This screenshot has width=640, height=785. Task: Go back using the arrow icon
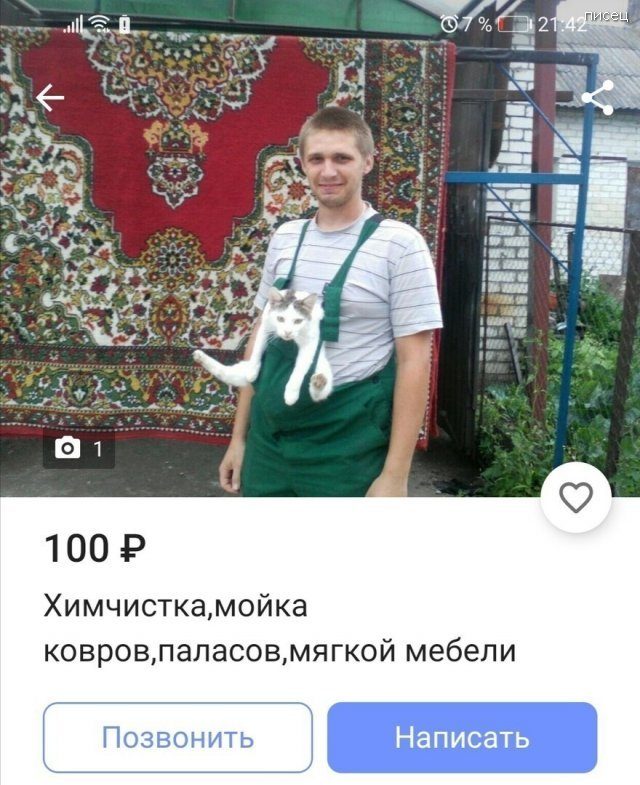click(x=49, y=97)
